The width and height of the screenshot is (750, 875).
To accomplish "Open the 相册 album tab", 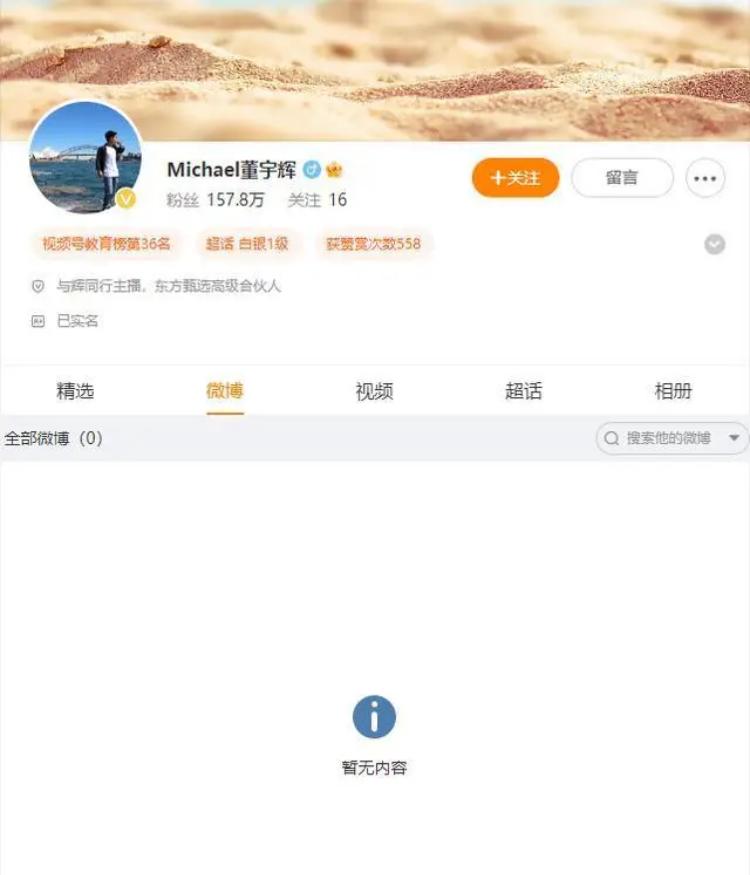I will pyautogui.click(x=673, y=391).
